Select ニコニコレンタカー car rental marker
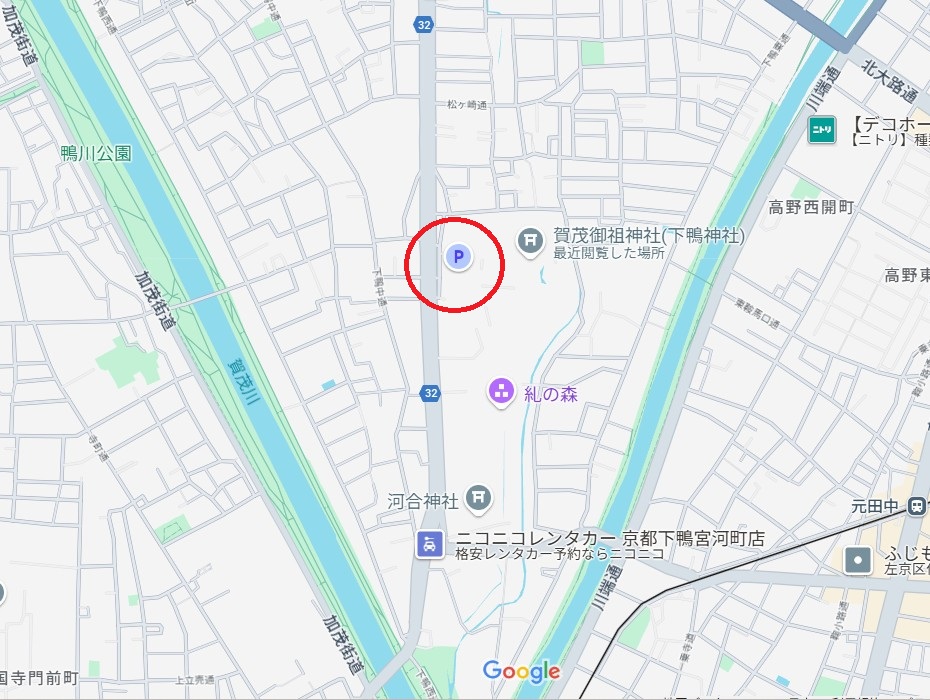The image size is (930, 700). (x=429, y=545)
